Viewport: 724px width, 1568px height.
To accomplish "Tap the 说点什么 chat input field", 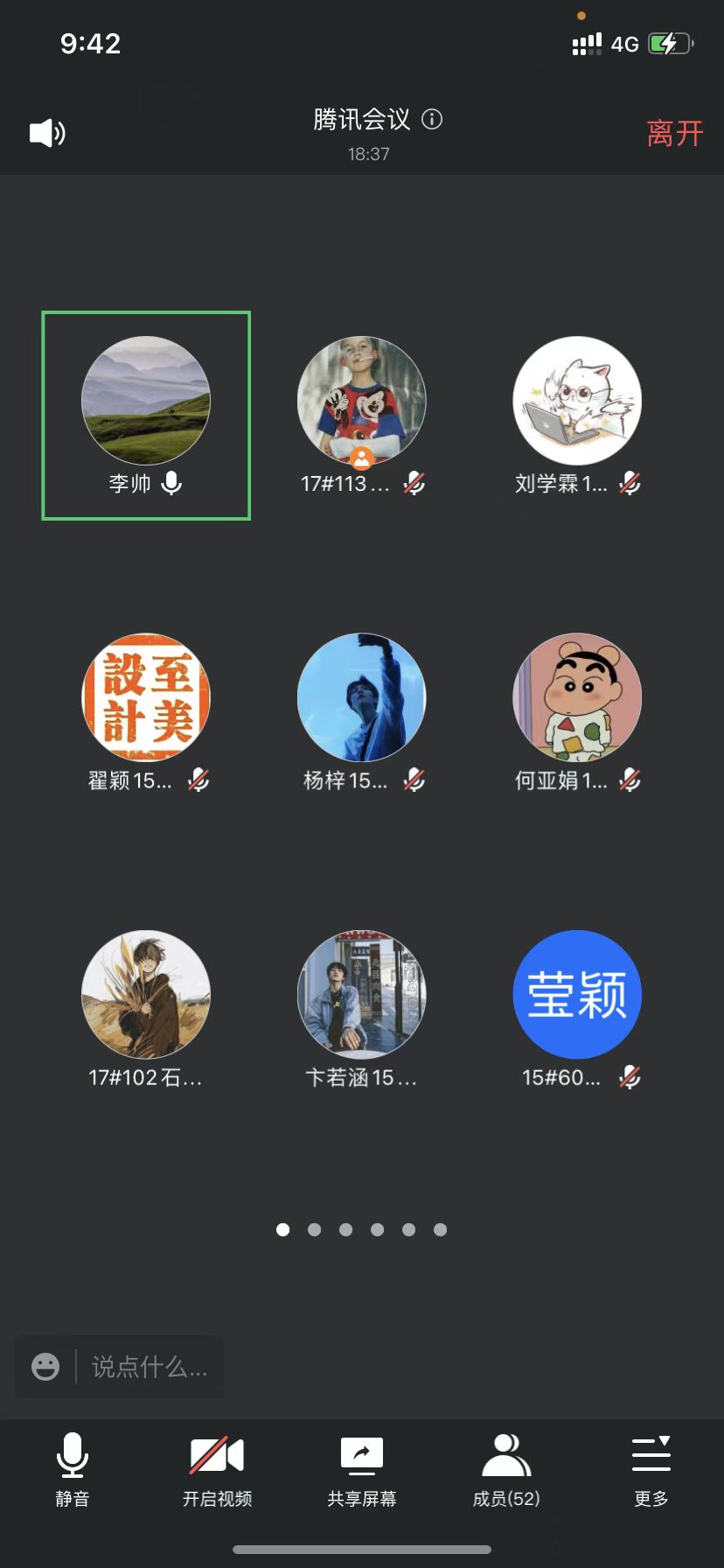I will 150,1366.
